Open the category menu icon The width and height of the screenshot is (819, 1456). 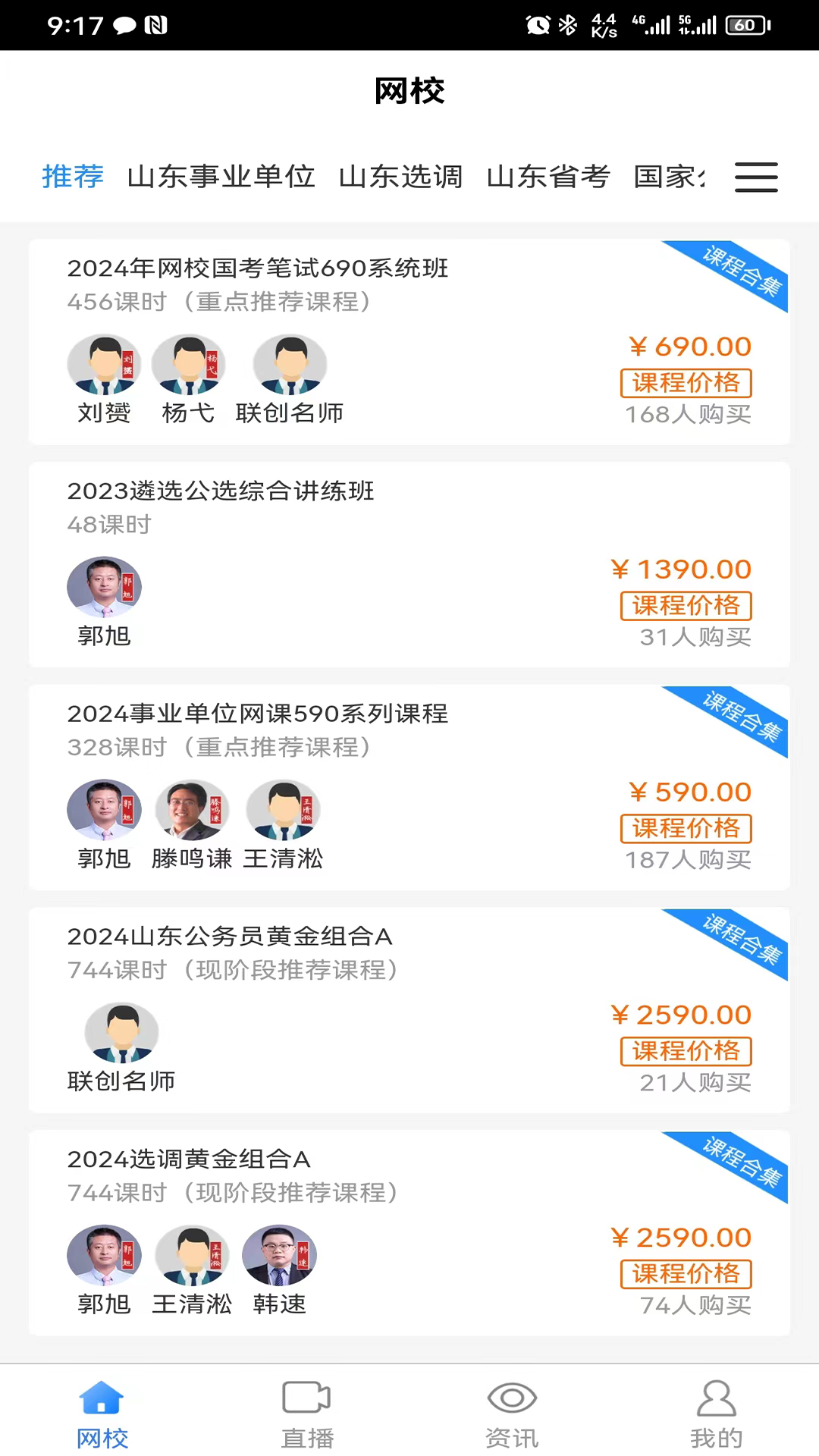(756, 177)
